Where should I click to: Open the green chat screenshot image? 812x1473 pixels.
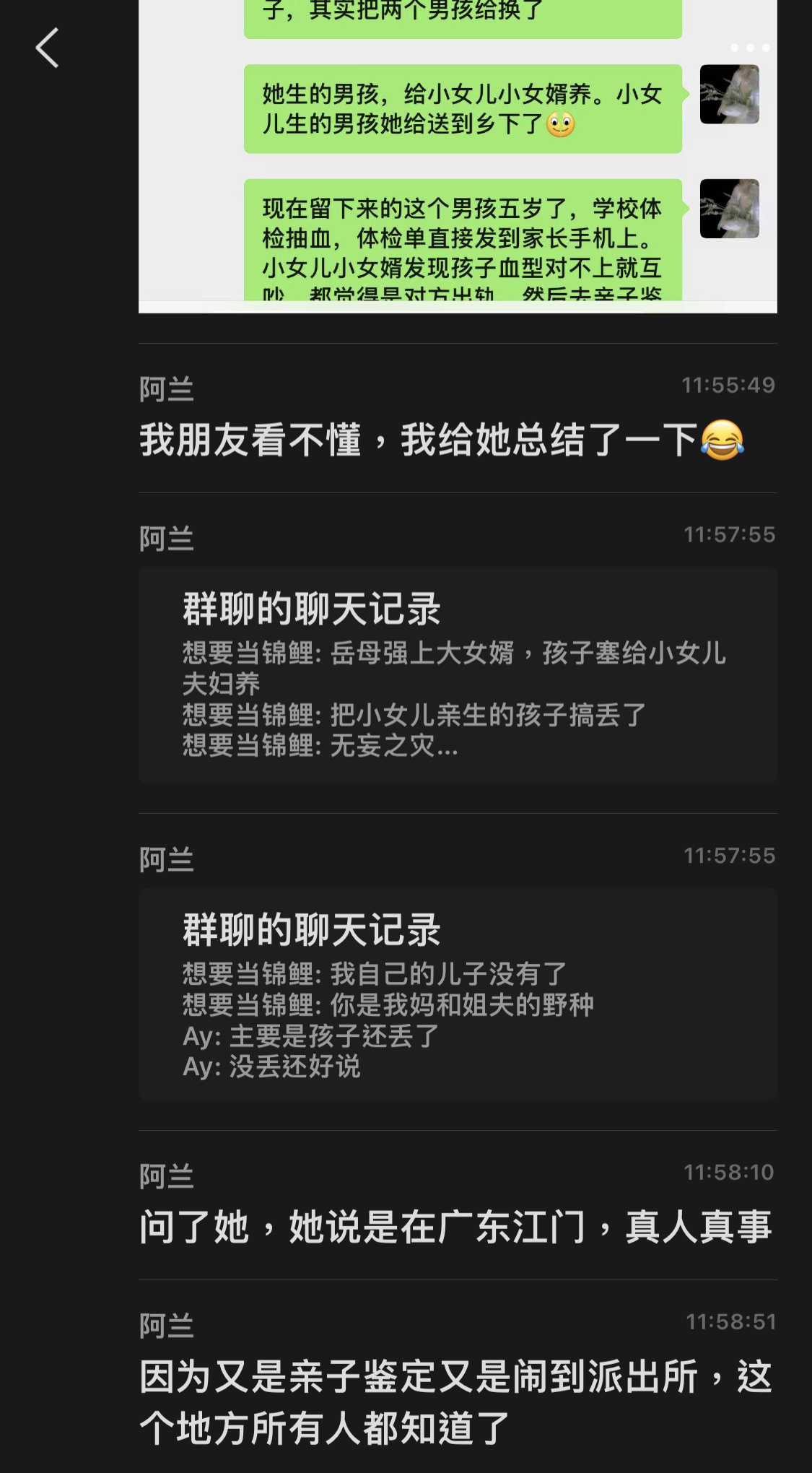click(x=457, y=155)
